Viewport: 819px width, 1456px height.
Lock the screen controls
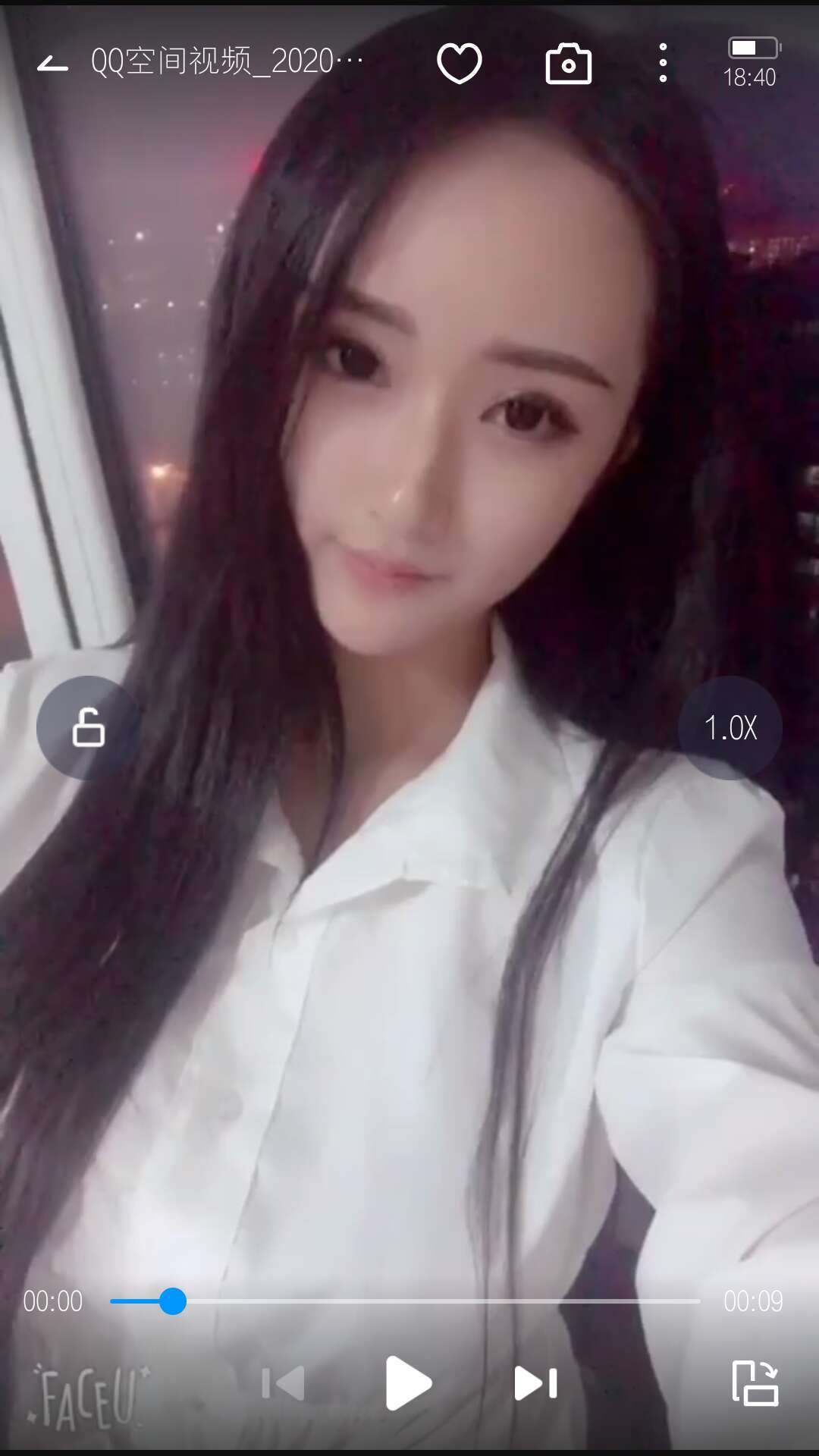89,728
